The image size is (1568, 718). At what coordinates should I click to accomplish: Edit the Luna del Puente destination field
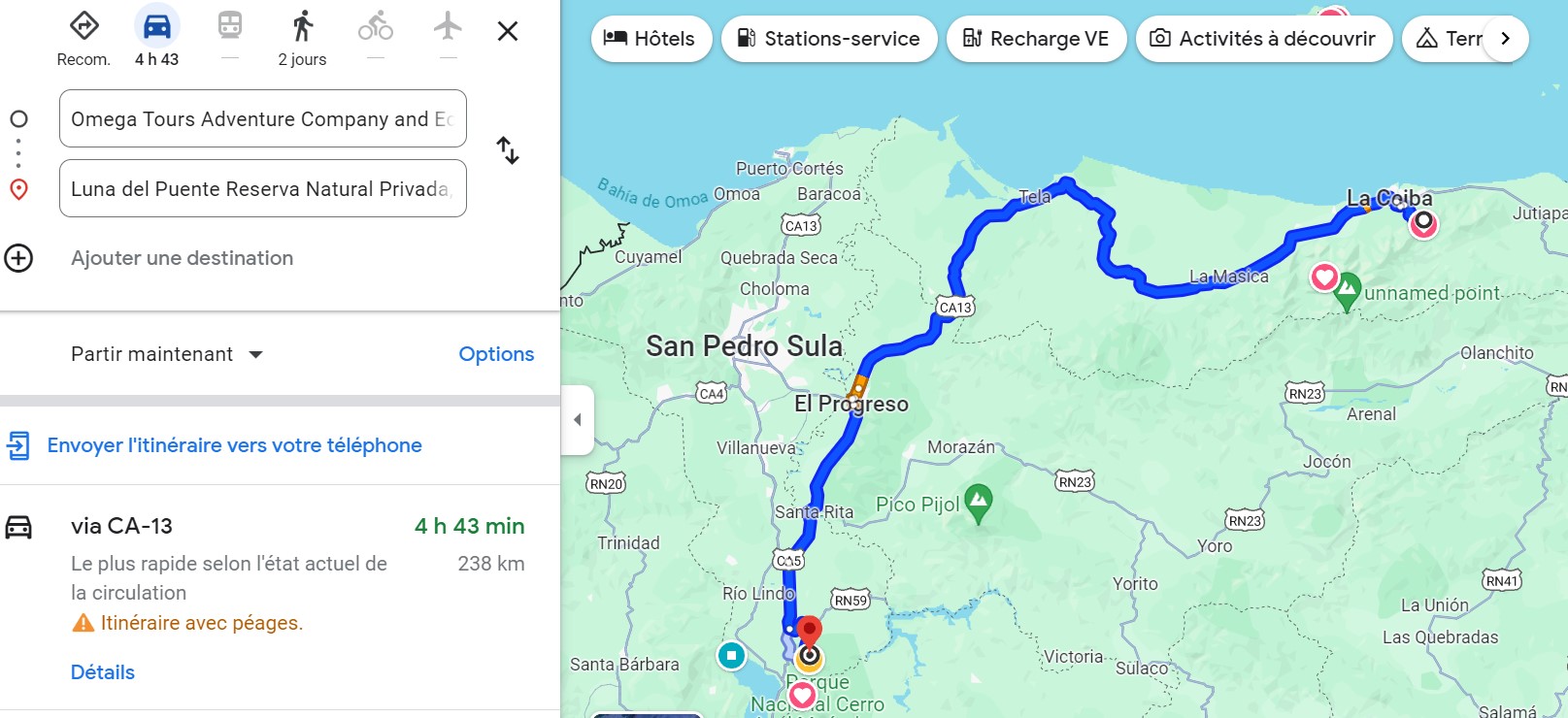(x=262, y=188)
